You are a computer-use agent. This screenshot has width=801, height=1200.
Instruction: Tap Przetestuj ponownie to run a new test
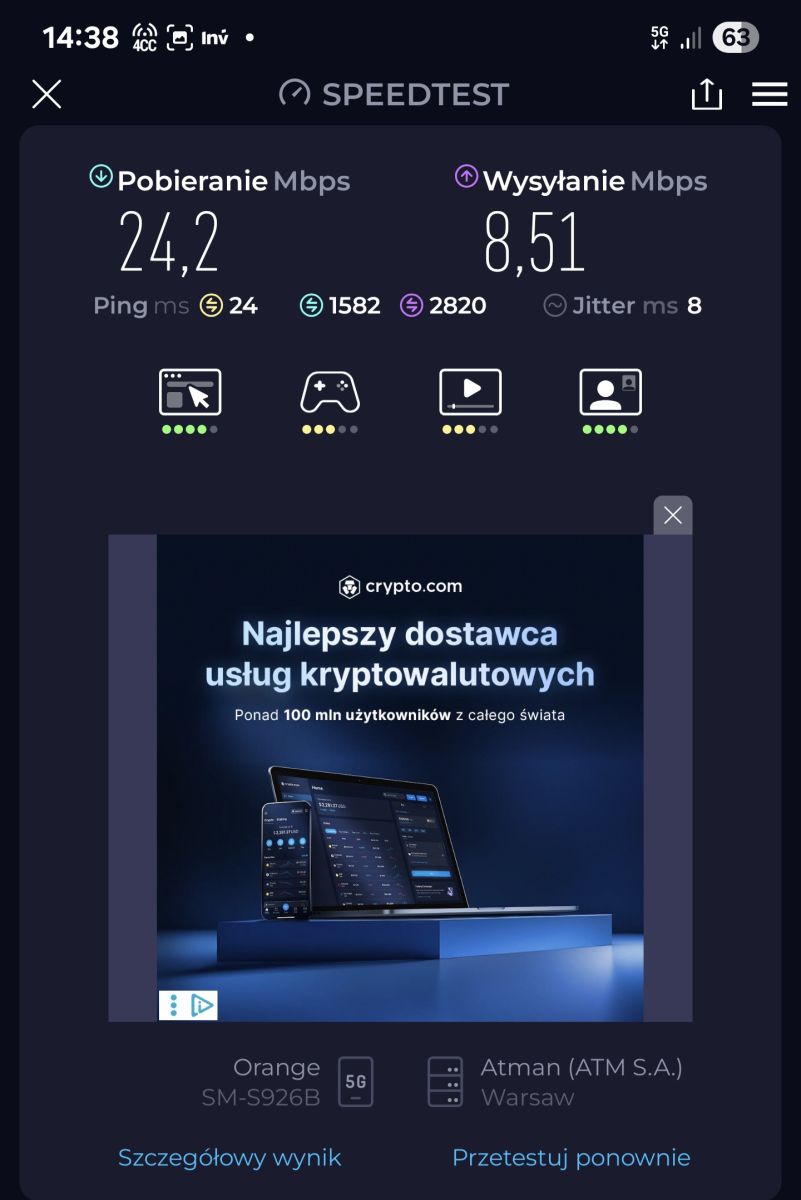[x=573, y=1157]
